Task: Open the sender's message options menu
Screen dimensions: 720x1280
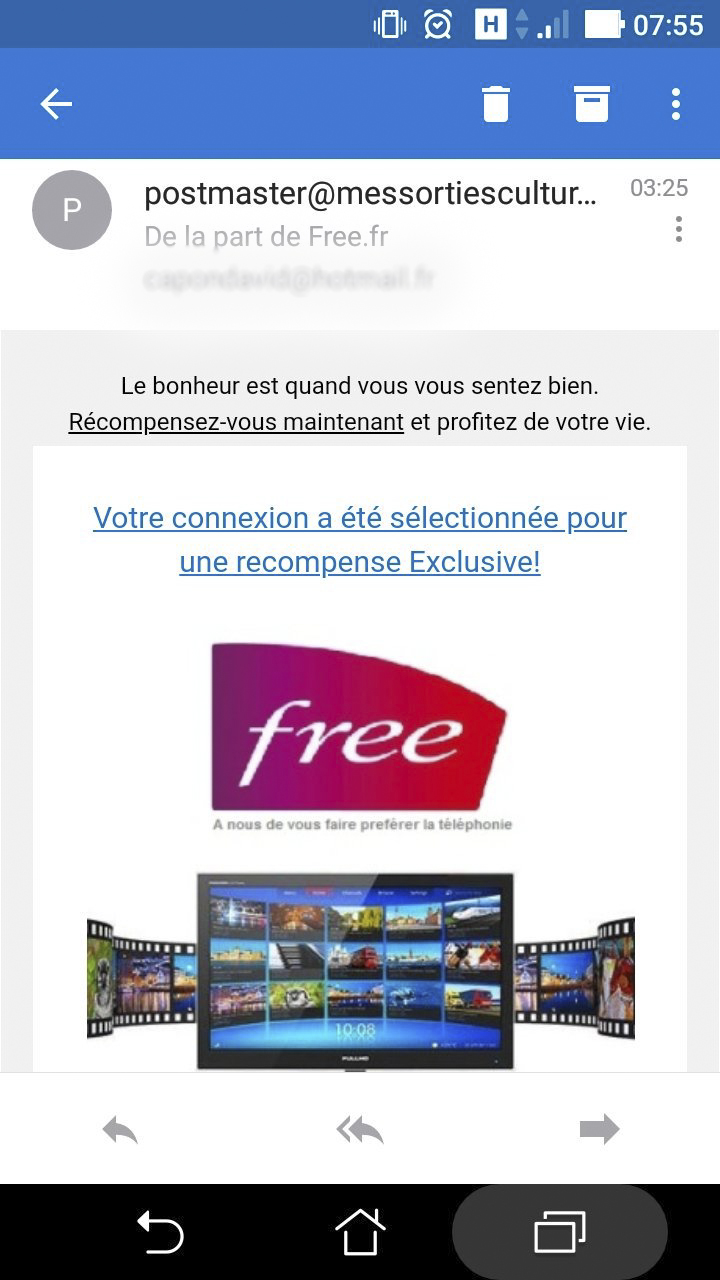Action: coord(678,230)
